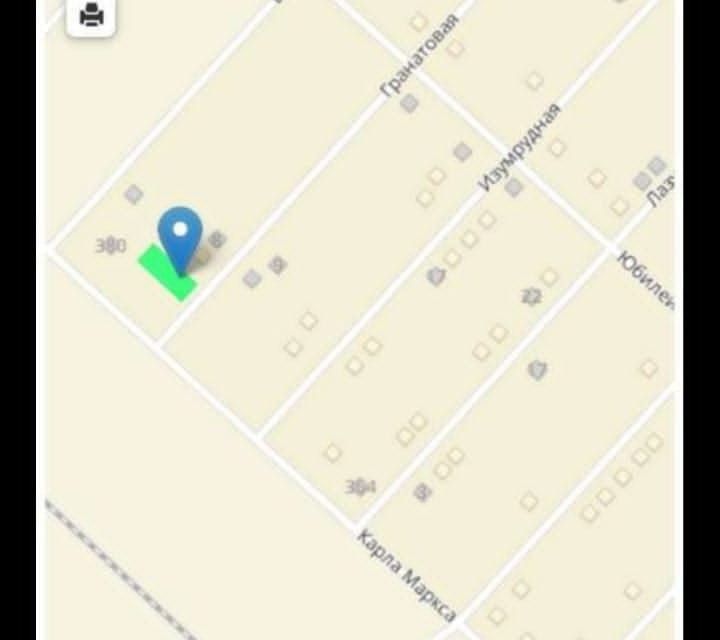Tap the print map icon
The image size is (720, 640).
[x=91, y=16]
